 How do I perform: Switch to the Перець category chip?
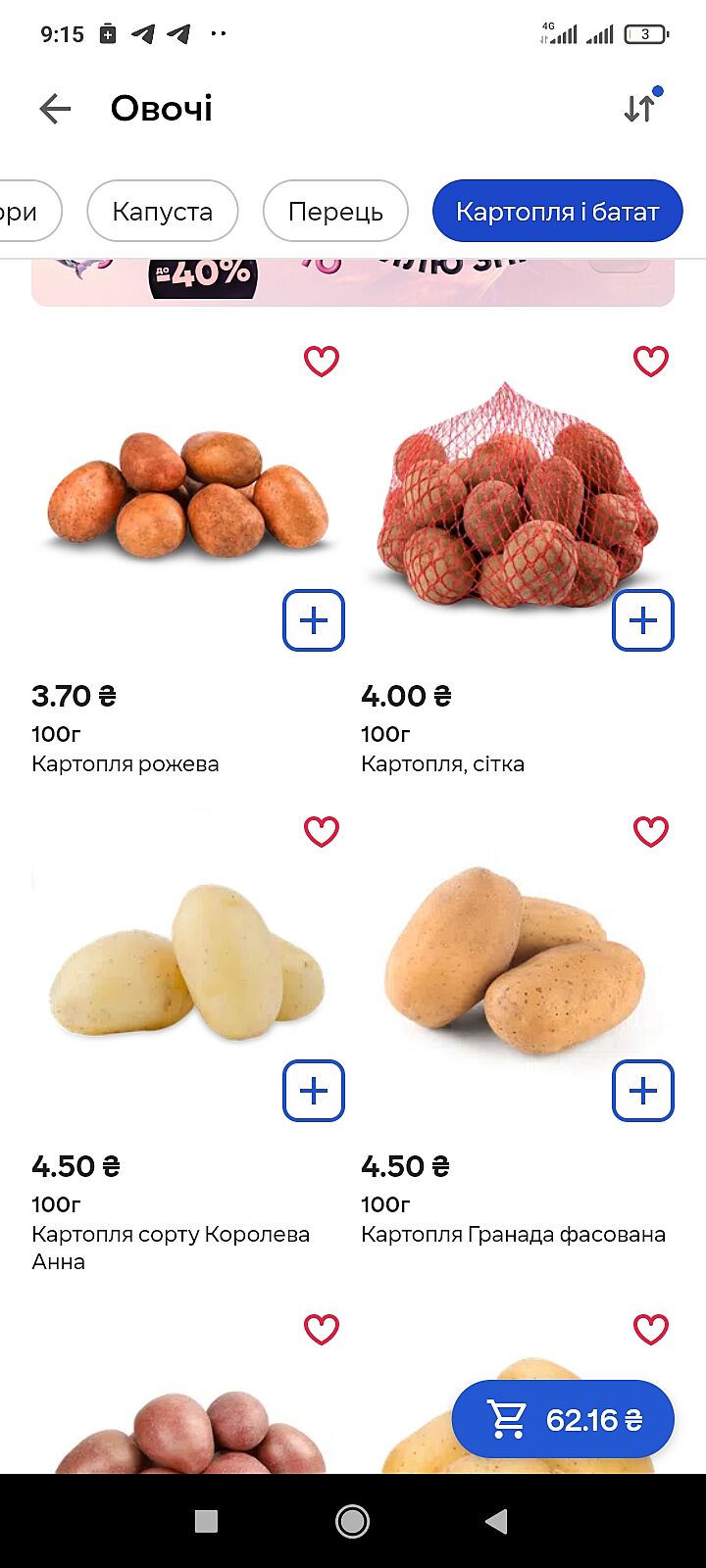pyautogui.click(x=335, y=211)
